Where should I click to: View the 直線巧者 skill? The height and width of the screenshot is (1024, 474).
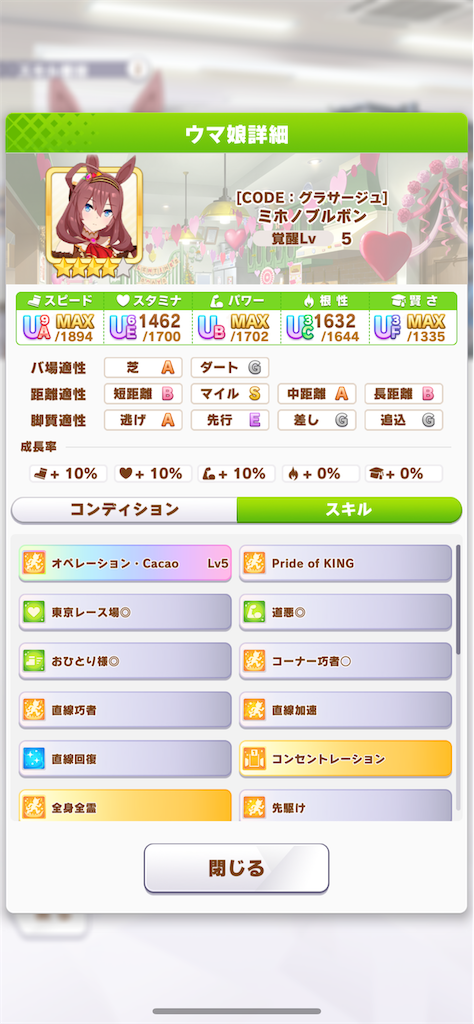point(125,710)
